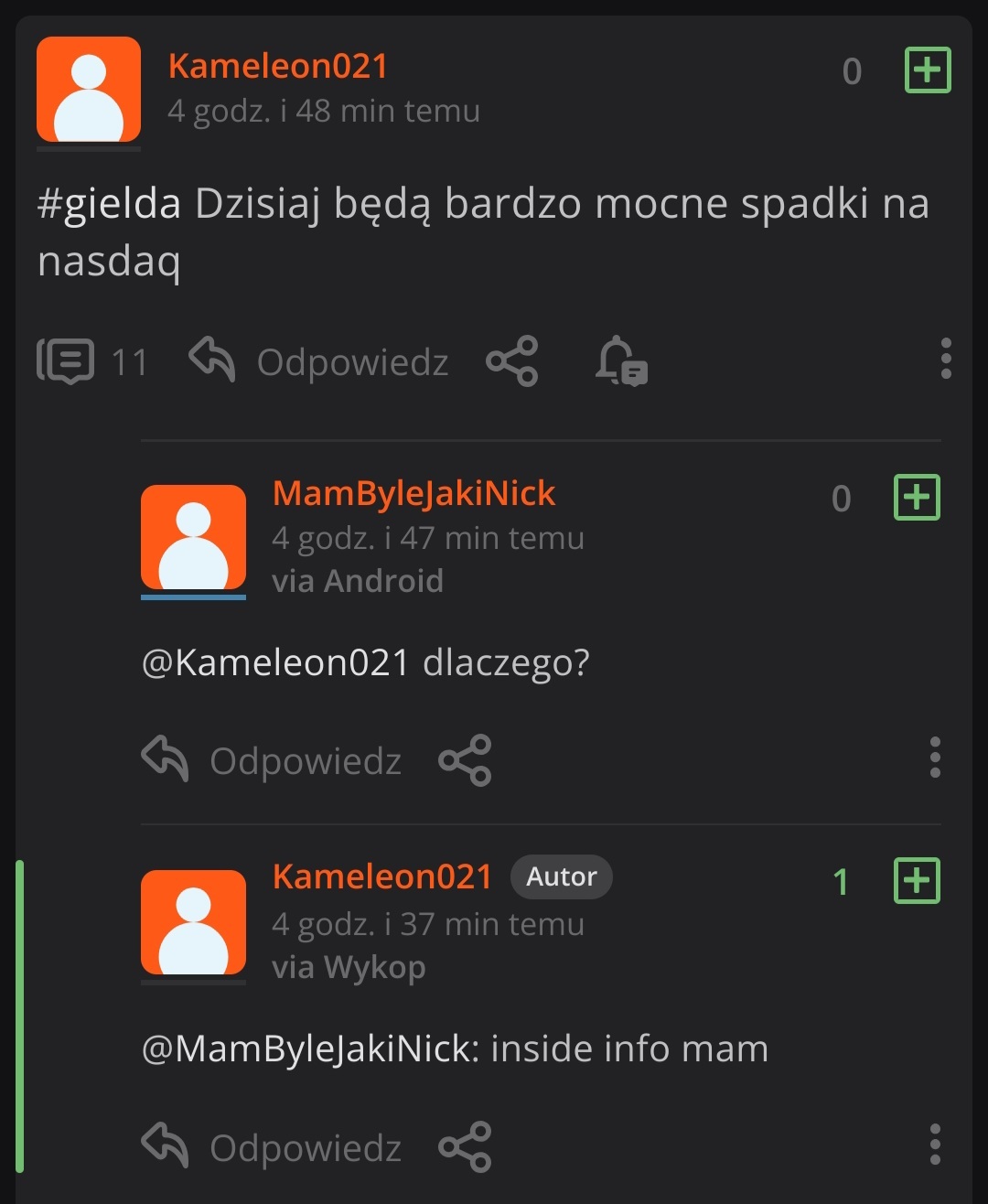Open the 11 comments on main post
Image resolution: width=988 pixels, height=1204 pixels.
pos(91,361)
